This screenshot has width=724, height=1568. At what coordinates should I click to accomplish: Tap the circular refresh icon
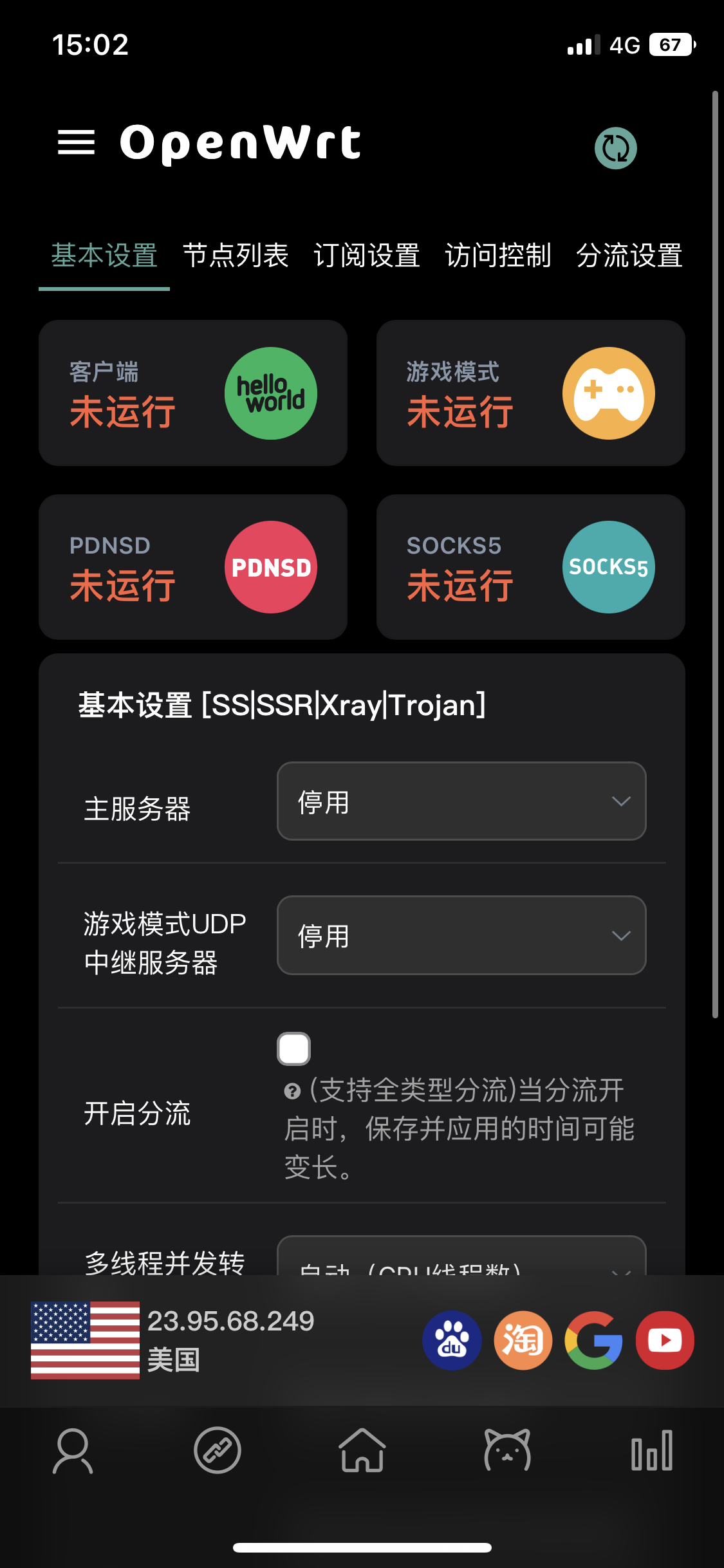[615, 148]
